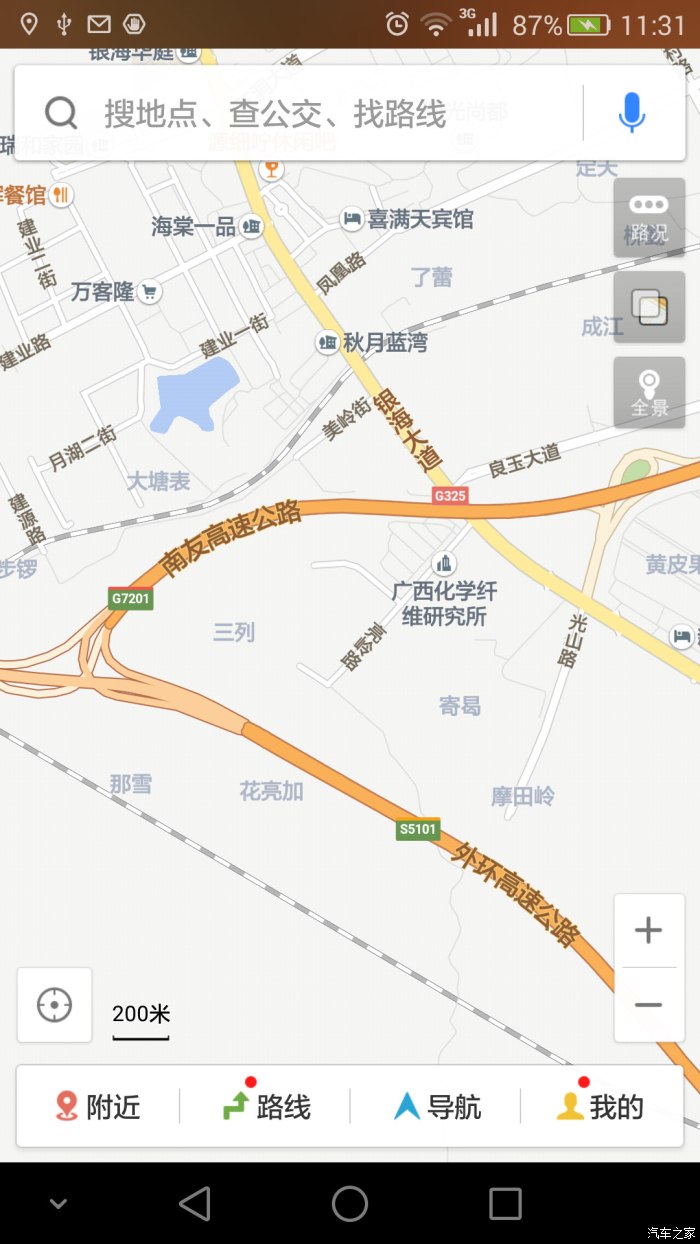Switch to the 路线 route tab

(x=266, y=1106)
